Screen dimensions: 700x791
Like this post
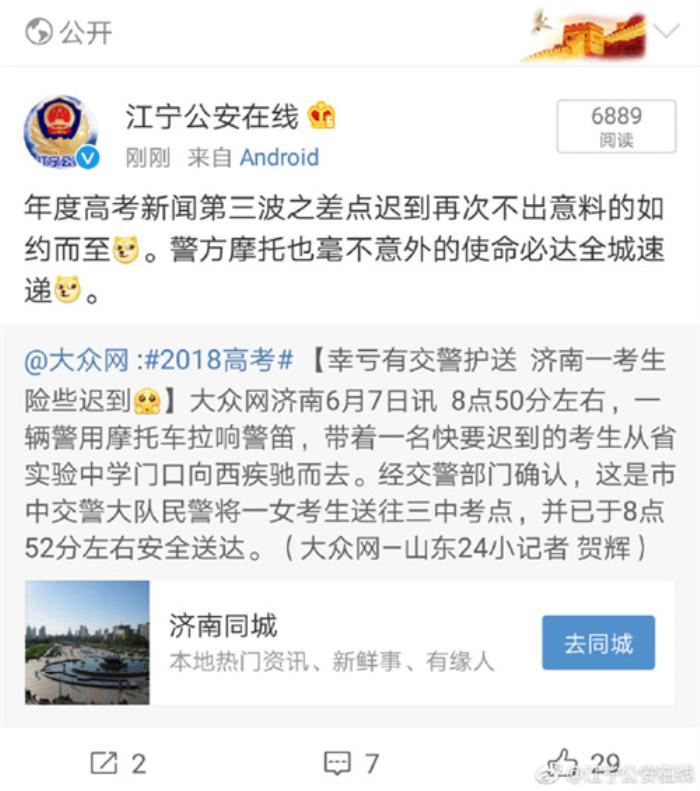(585, 764)
